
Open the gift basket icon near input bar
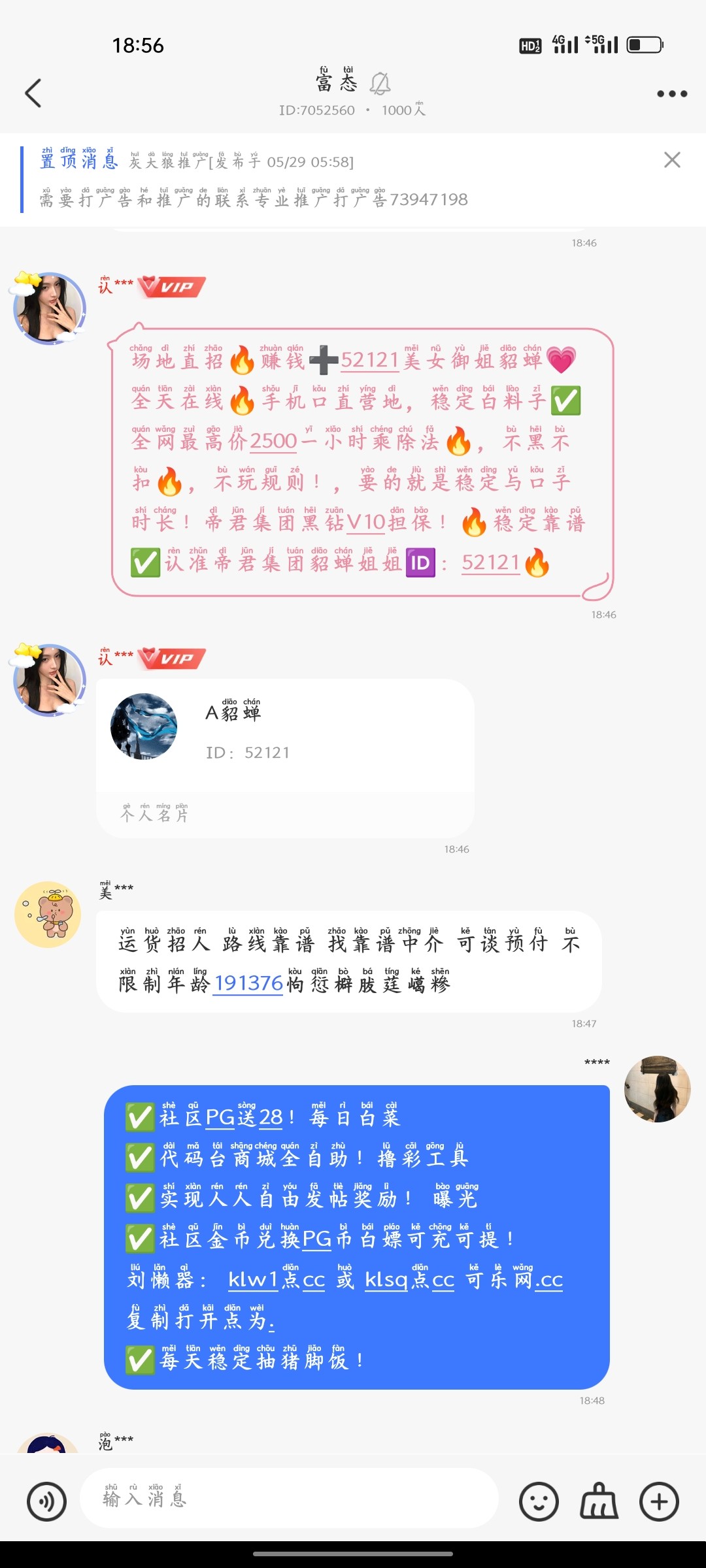pyautogui.click(x=599, y=1501)
